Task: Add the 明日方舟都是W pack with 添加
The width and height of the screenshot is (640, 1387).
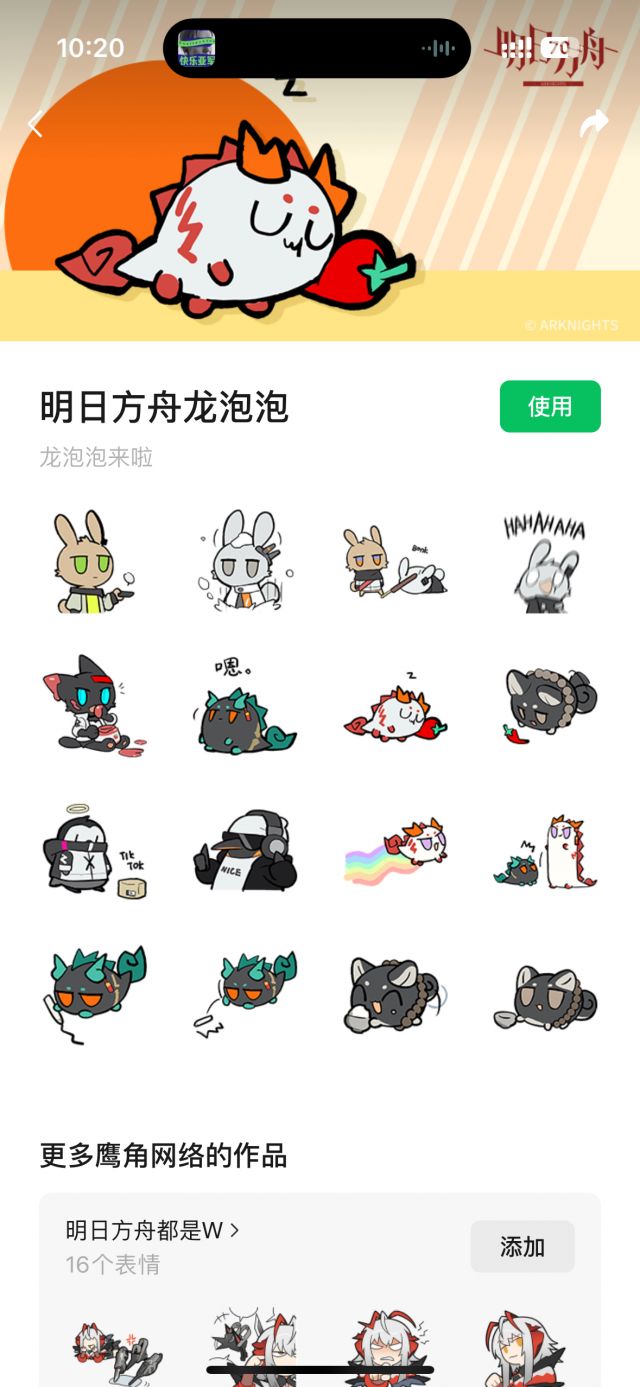Action: pyautogui.click(x=522, y=1246)
